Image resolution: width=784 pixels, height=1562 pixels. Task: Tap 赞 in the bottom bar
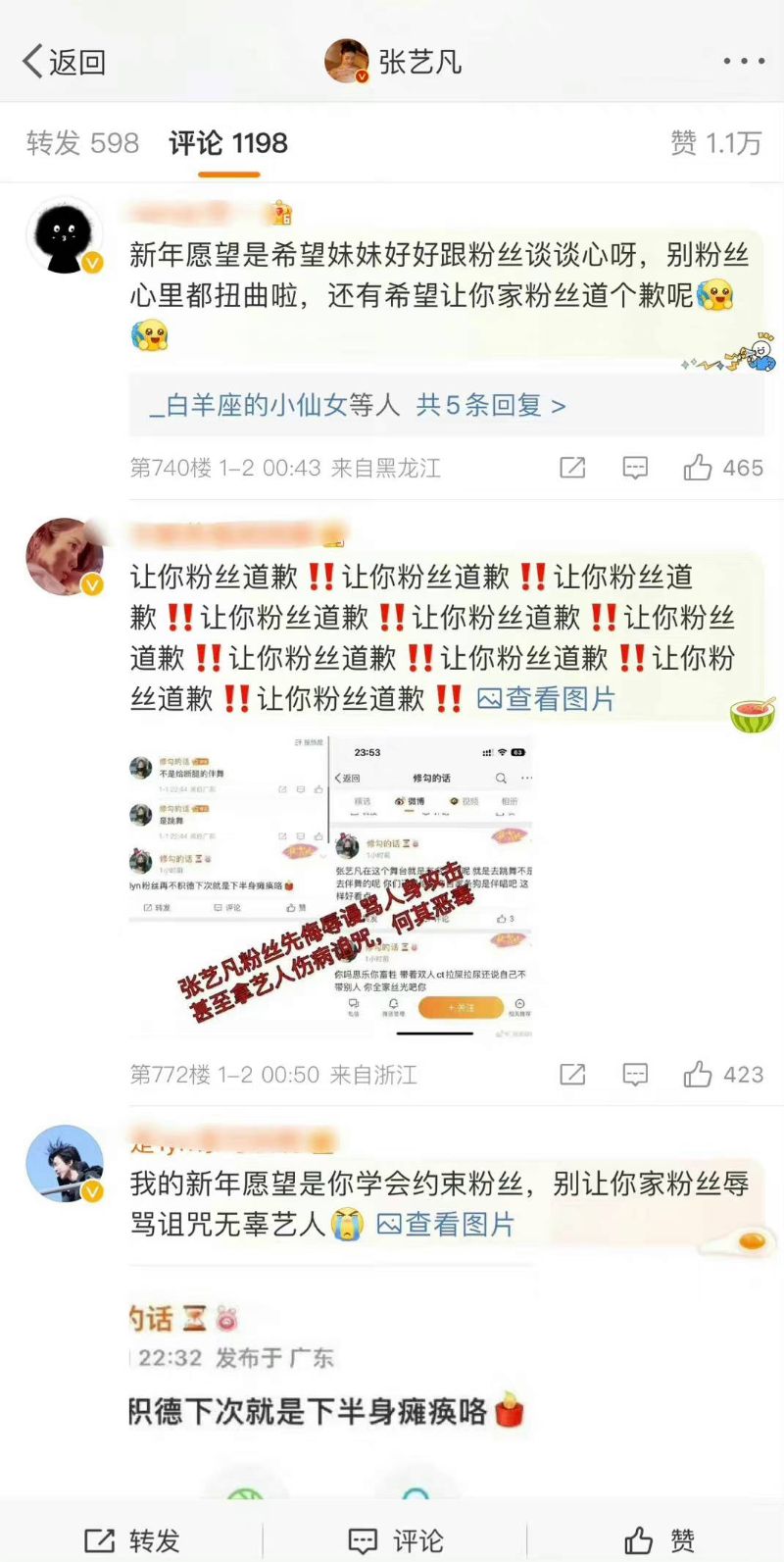660,1540
